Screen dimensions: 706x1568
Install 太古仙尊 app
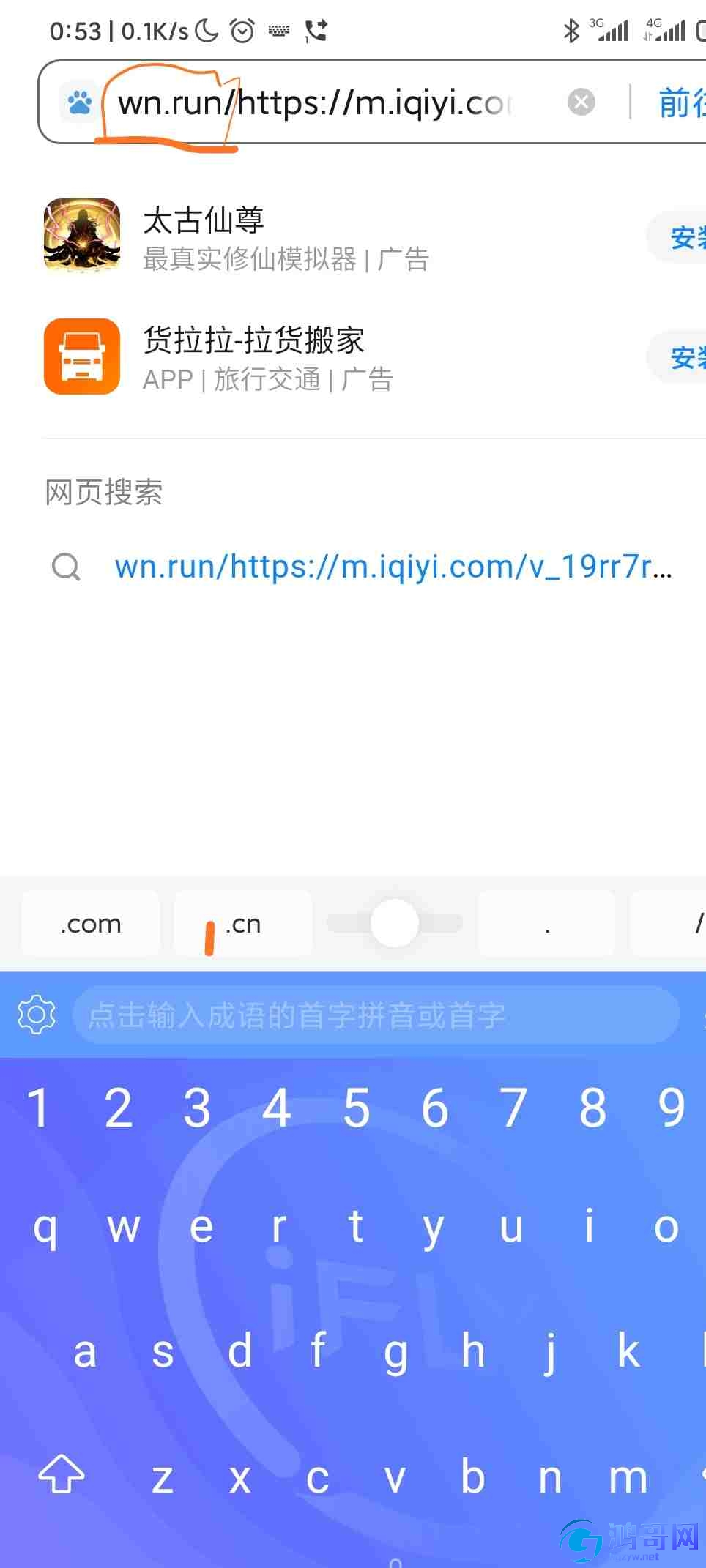point(677,236)
